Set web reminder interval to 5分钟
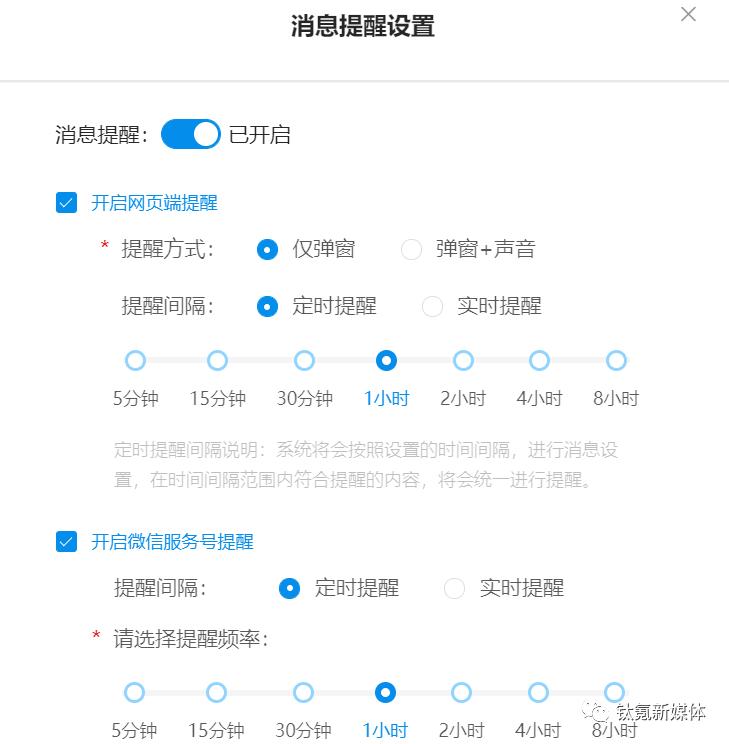 click(x=135, y=360)
